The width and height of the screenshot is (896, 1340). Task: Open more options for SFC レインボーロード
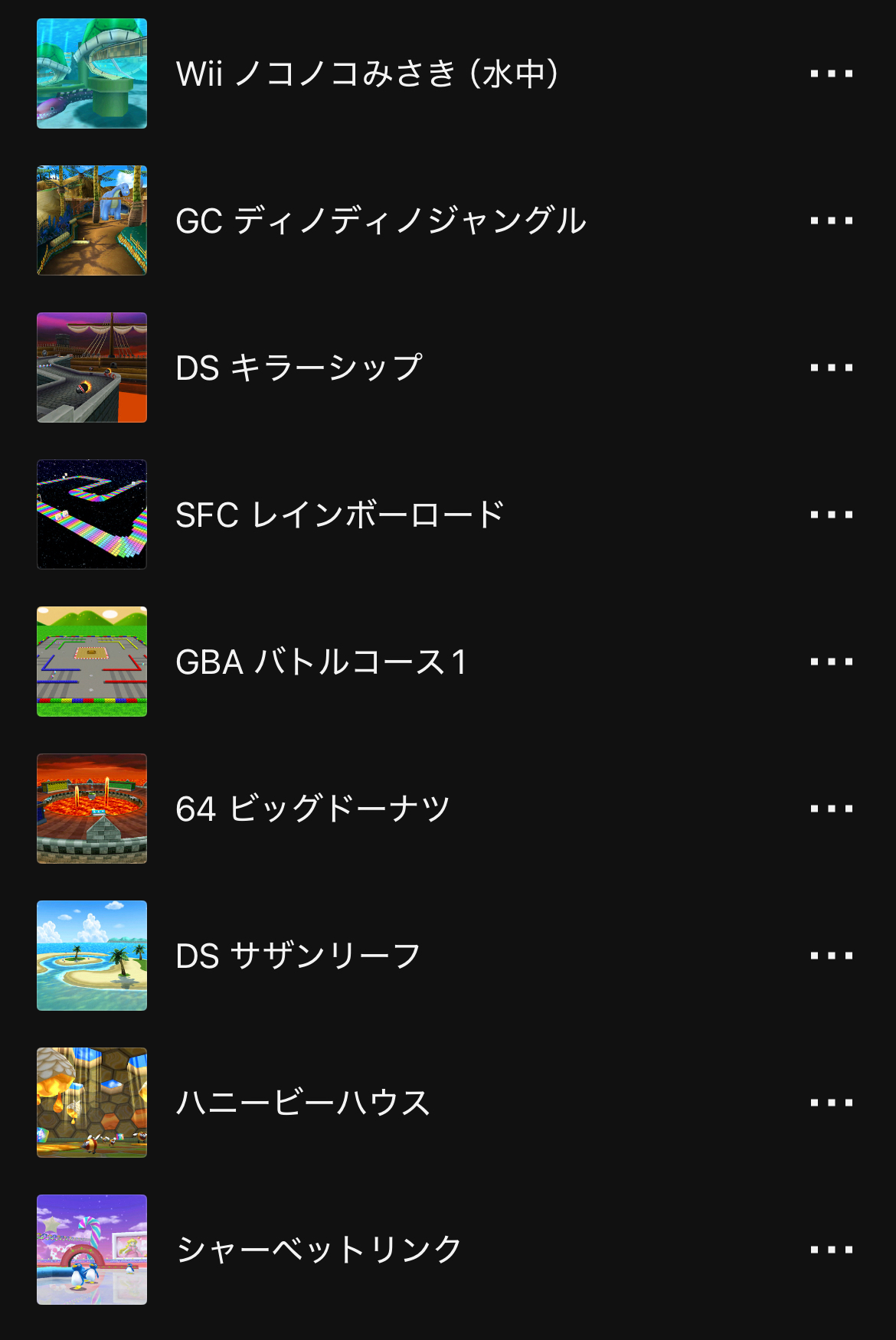(831, 515)
